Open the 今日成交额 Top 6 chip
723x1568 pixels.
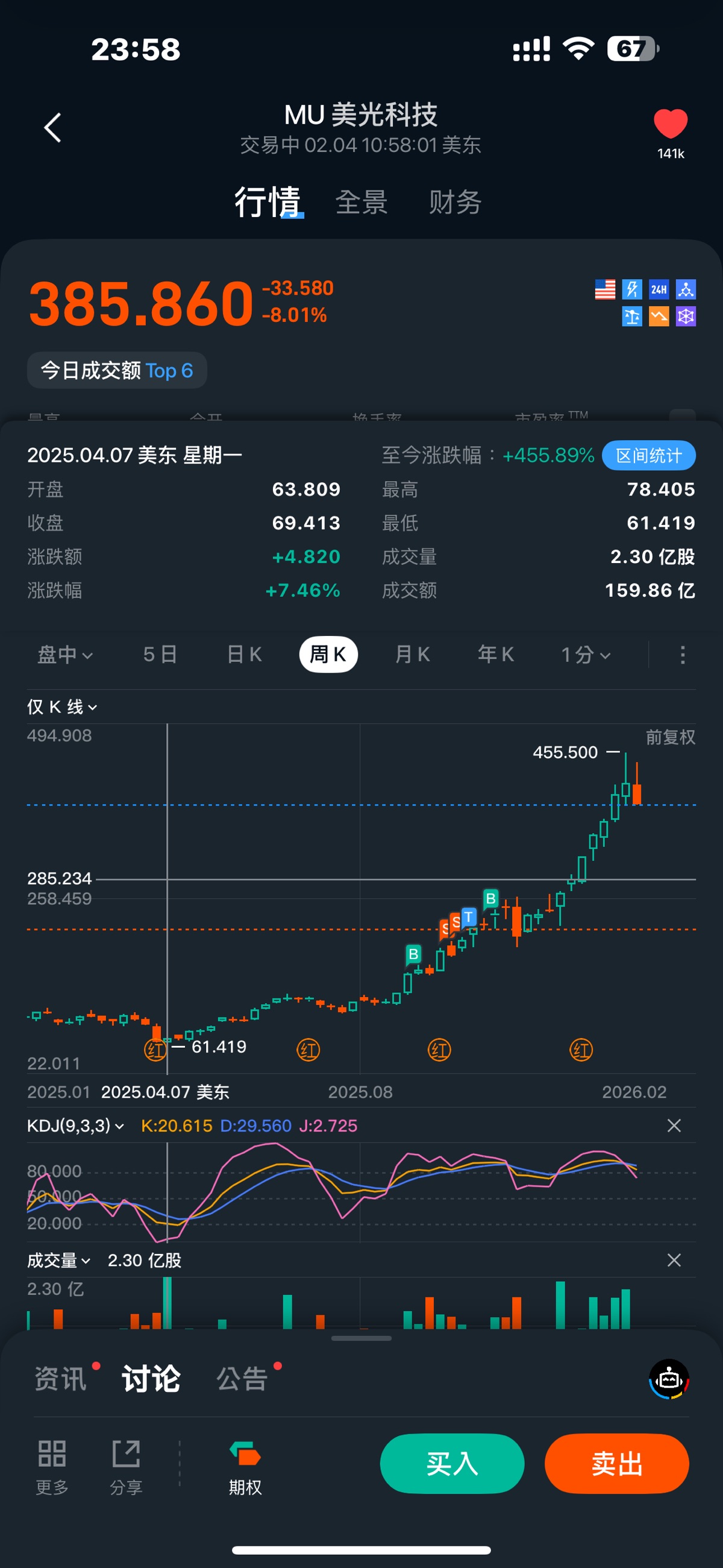pyautogui.click(x=117, y=370)
